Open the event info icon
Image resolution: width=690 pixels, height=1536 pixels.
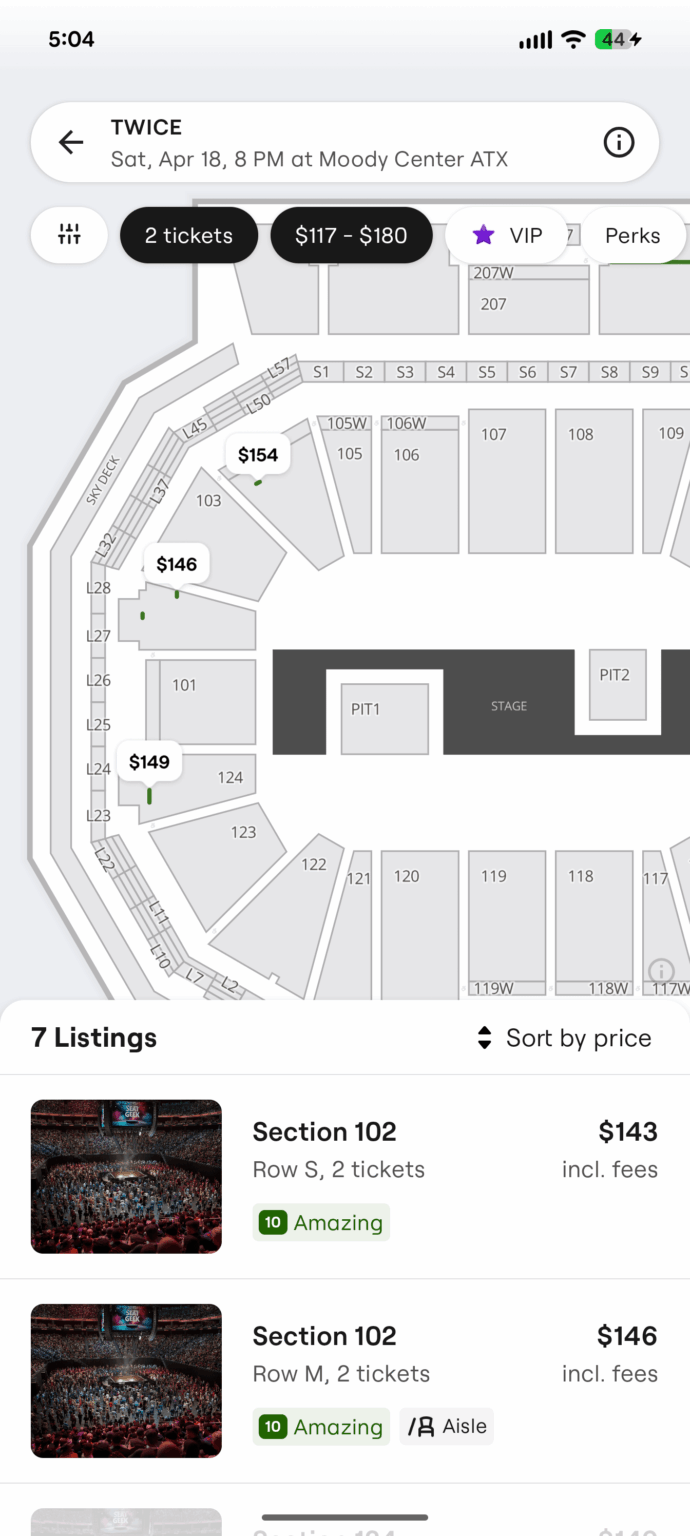coord(619,143)
